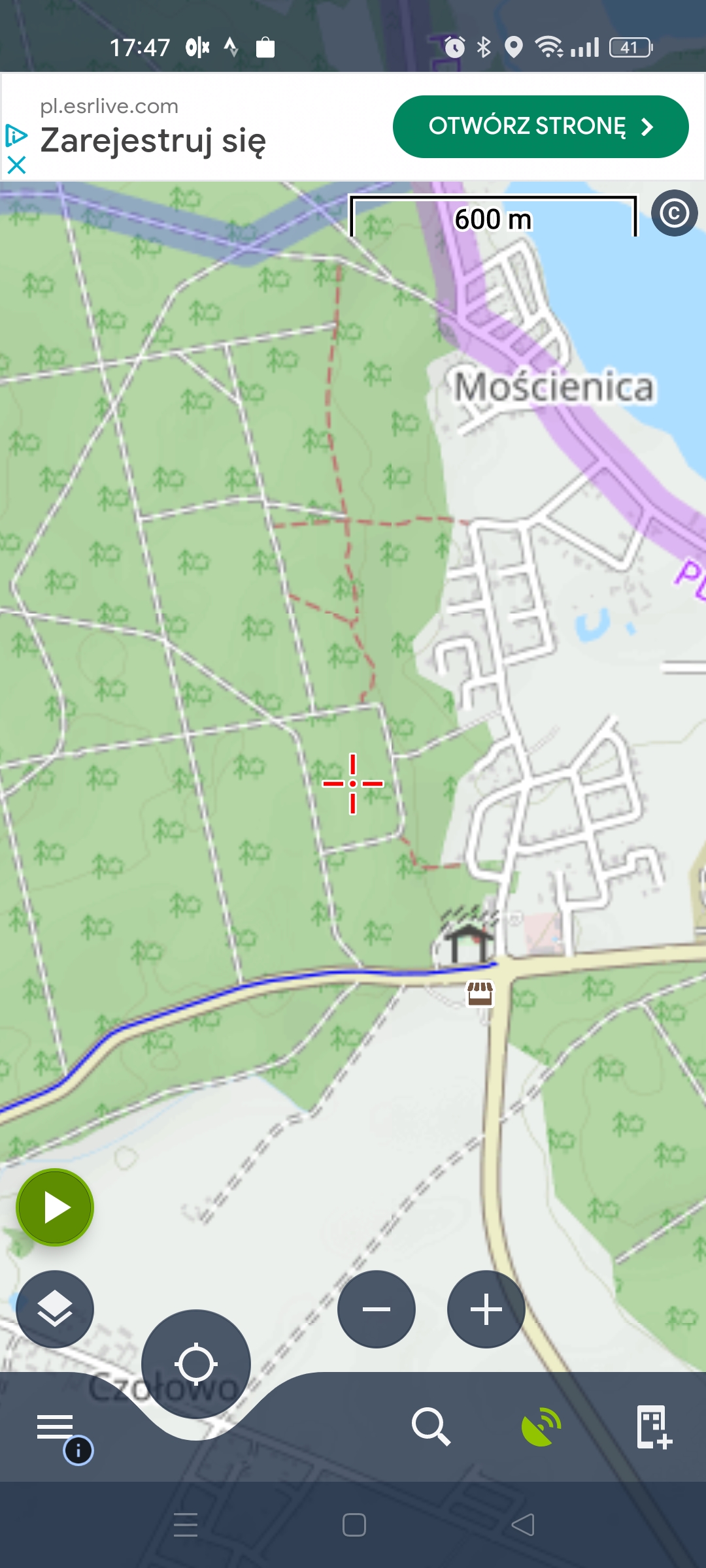This screenshot has height=1568, width=706.
Task: Go back using system navigation
Action: click(x=522, y=1525)
